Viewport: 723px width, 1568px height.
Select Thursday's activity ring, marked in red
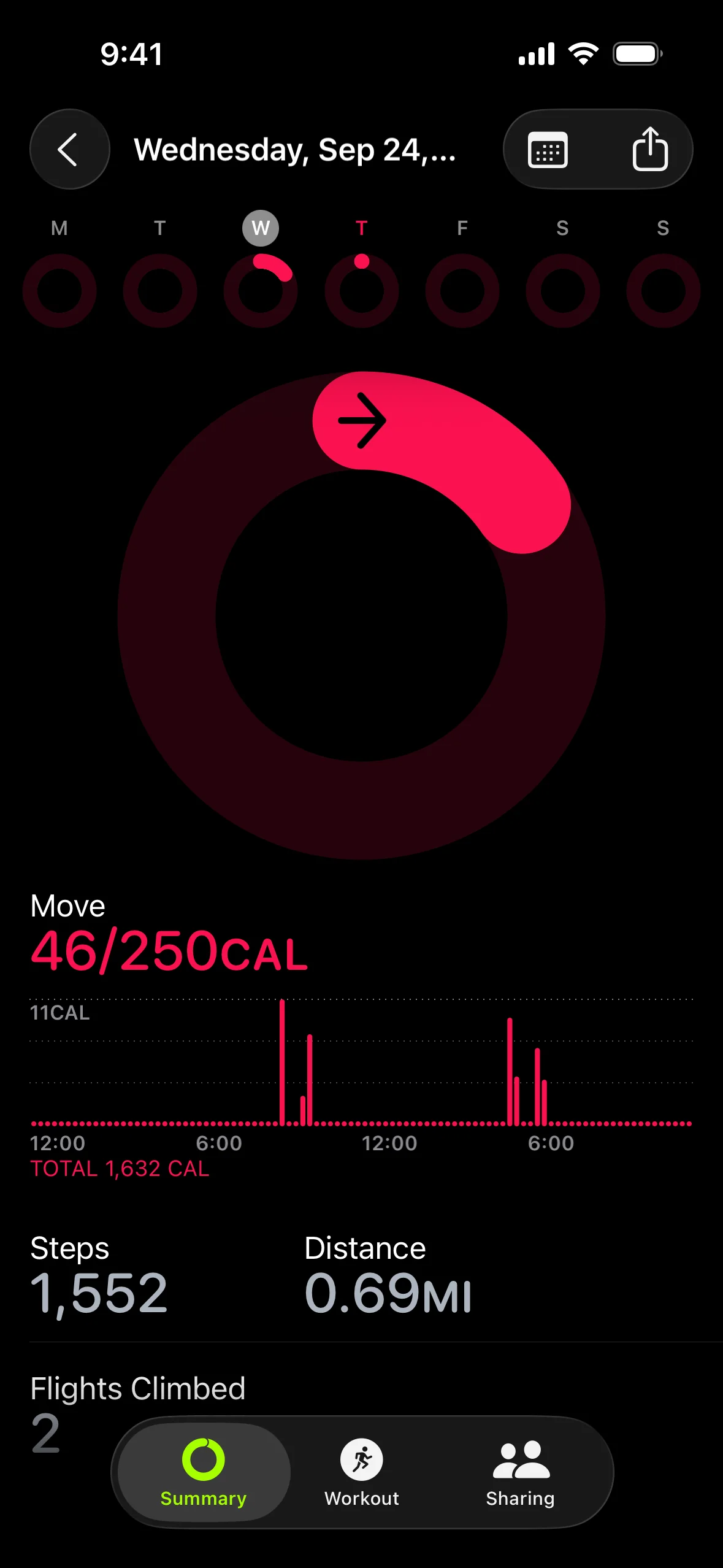point(362,290)
